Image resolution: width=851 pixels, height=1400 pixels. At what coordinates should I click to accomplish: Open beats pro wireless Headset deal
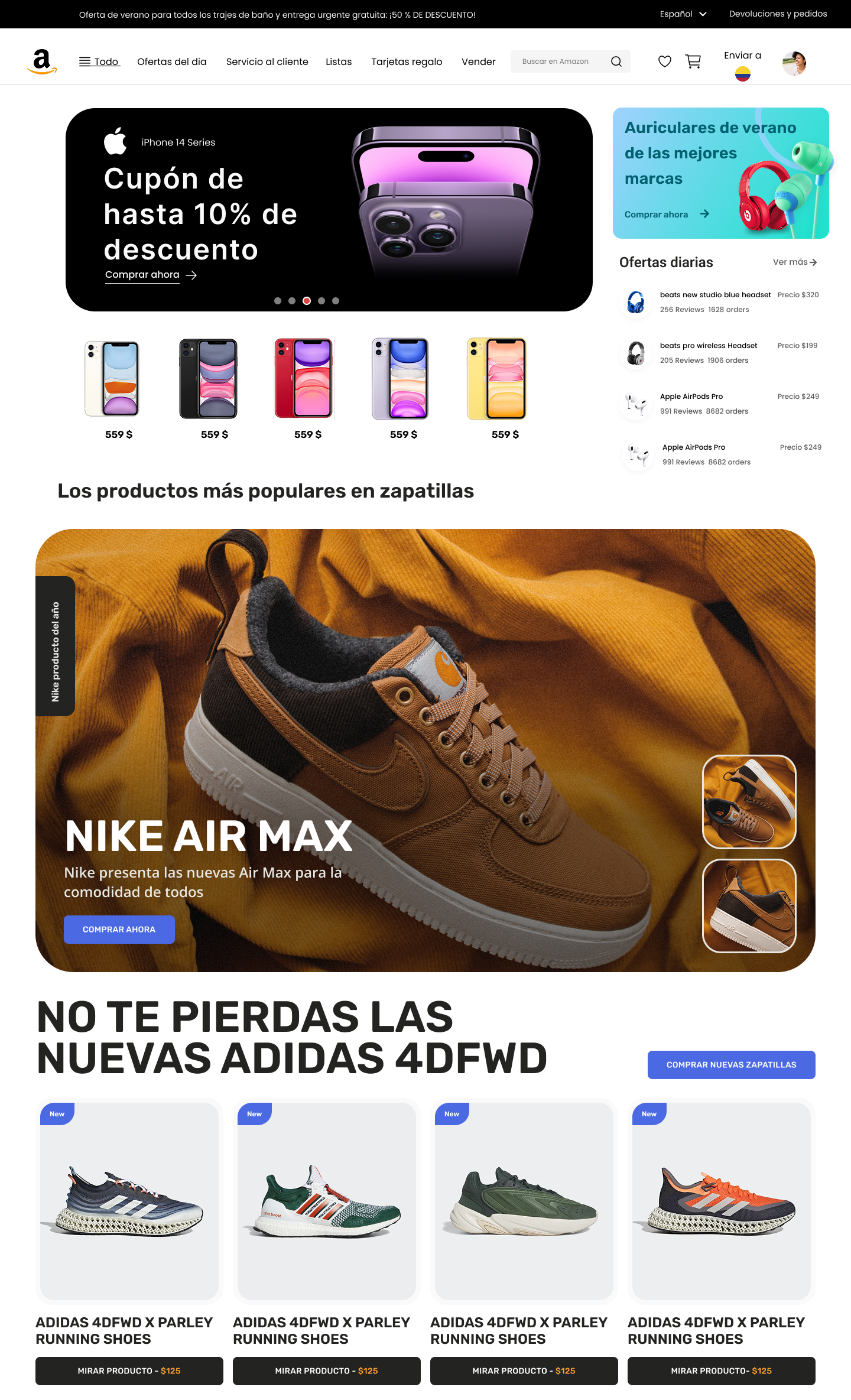click(x=708, y=346)
